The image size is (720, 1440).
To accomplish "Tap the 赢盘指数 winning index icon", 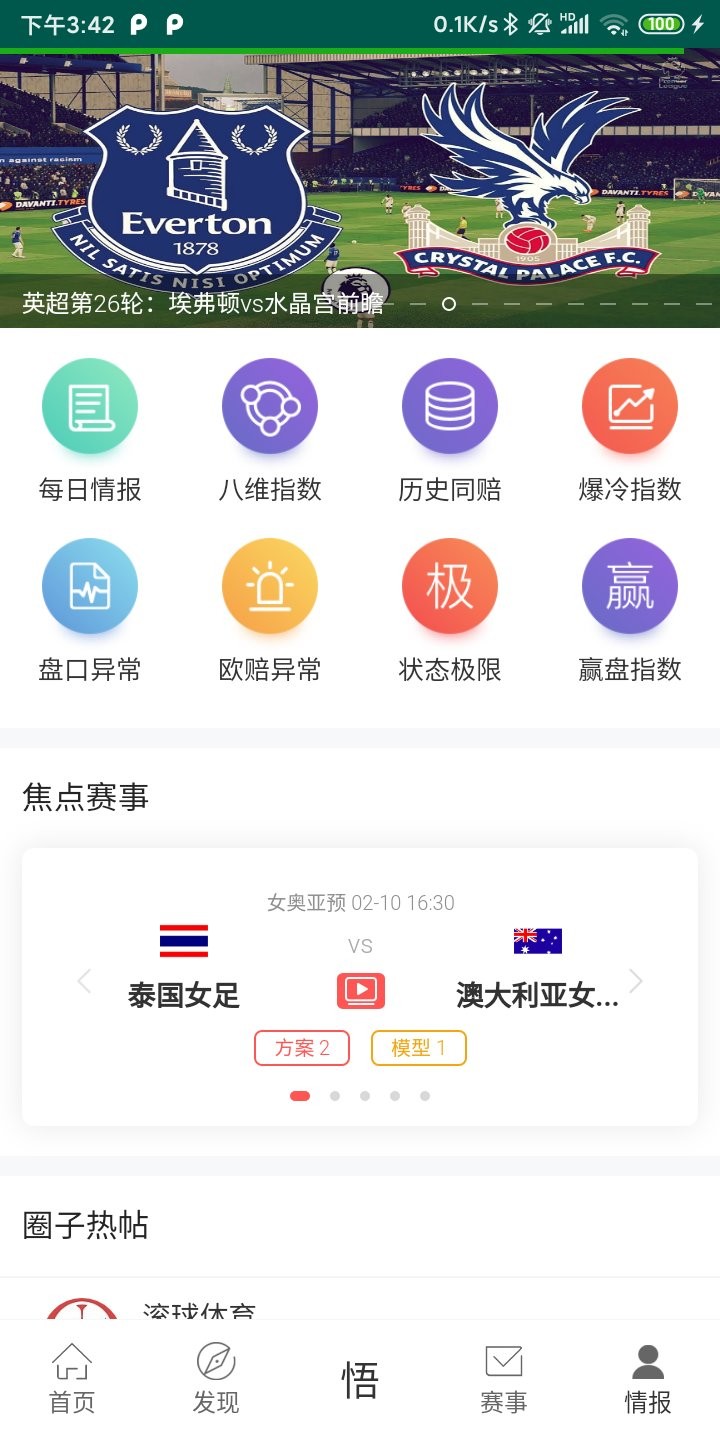I will click(x=630, y=586).
